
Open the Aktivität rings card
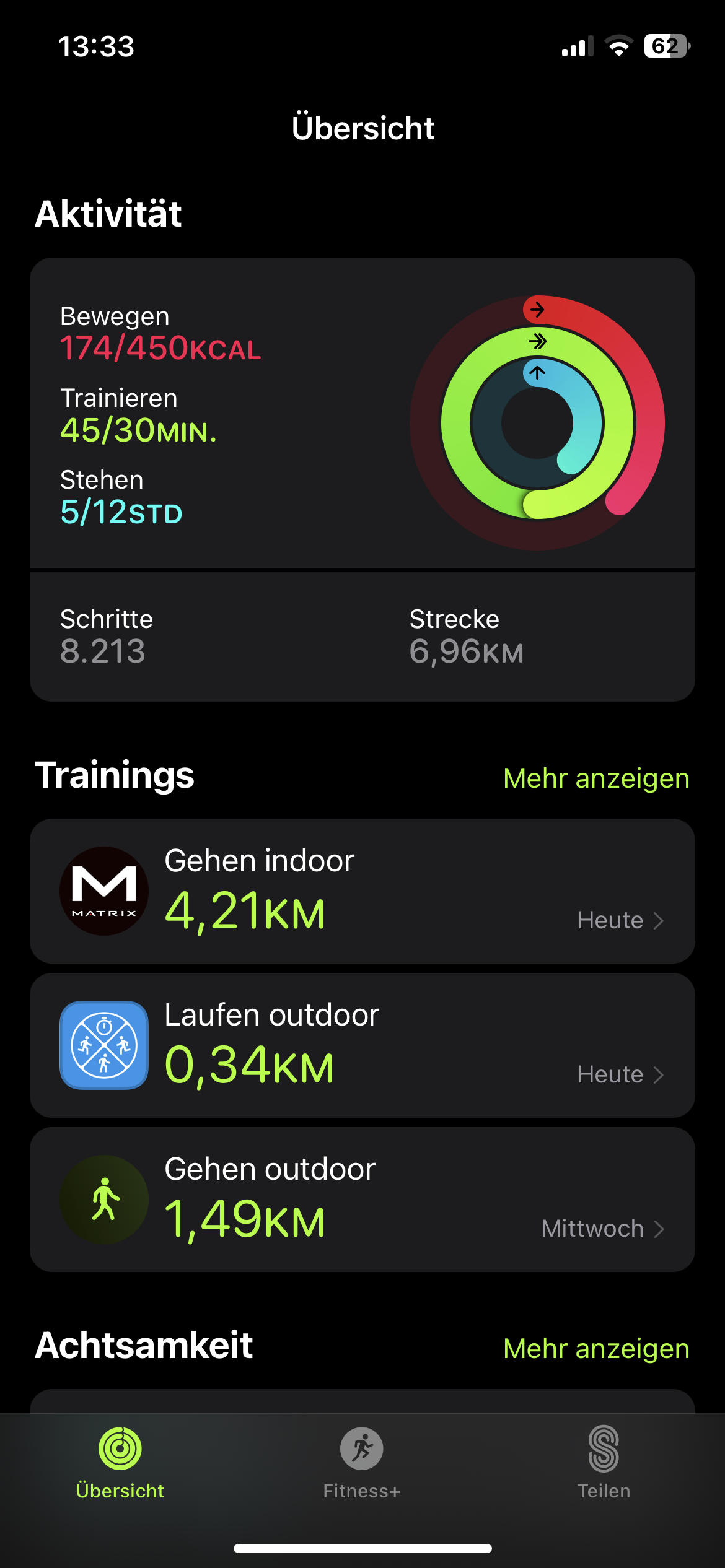(362, 415)
